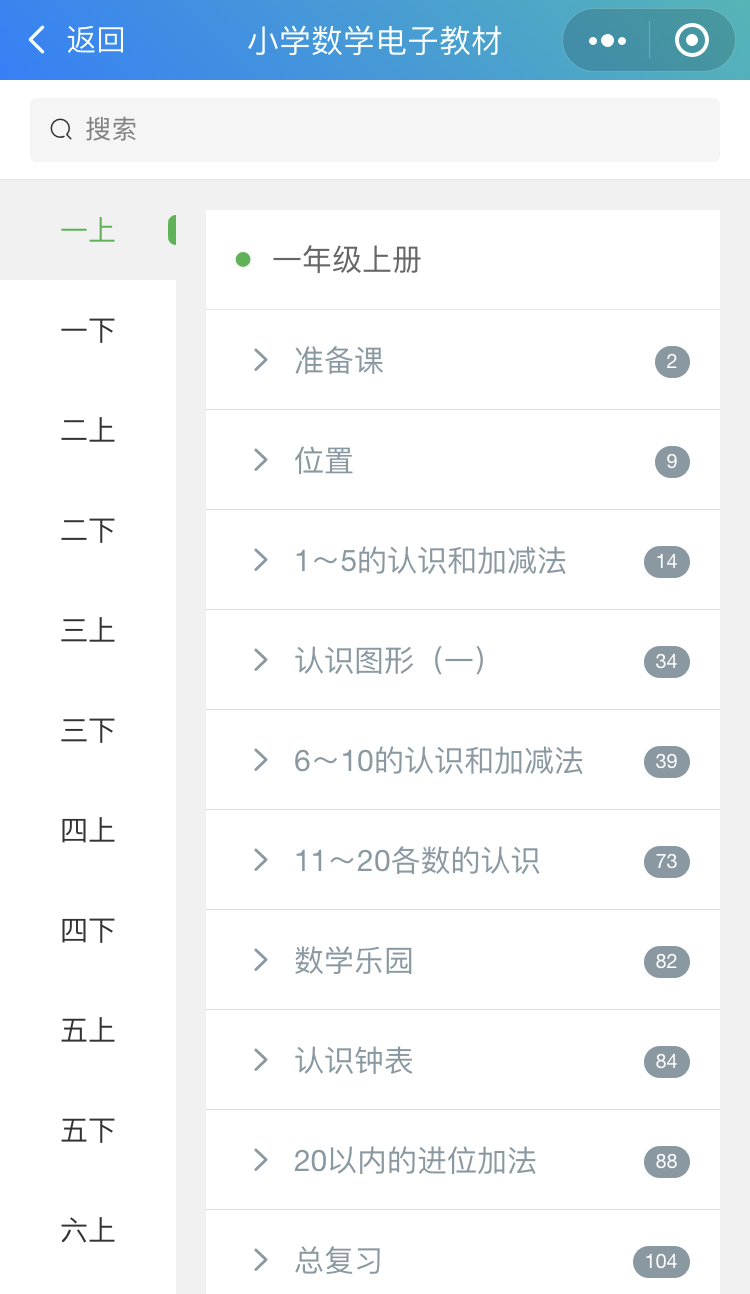Select the 二上 grade tab
The width and height of the screenshot is (750, 1294).
(x=88, y=430)
